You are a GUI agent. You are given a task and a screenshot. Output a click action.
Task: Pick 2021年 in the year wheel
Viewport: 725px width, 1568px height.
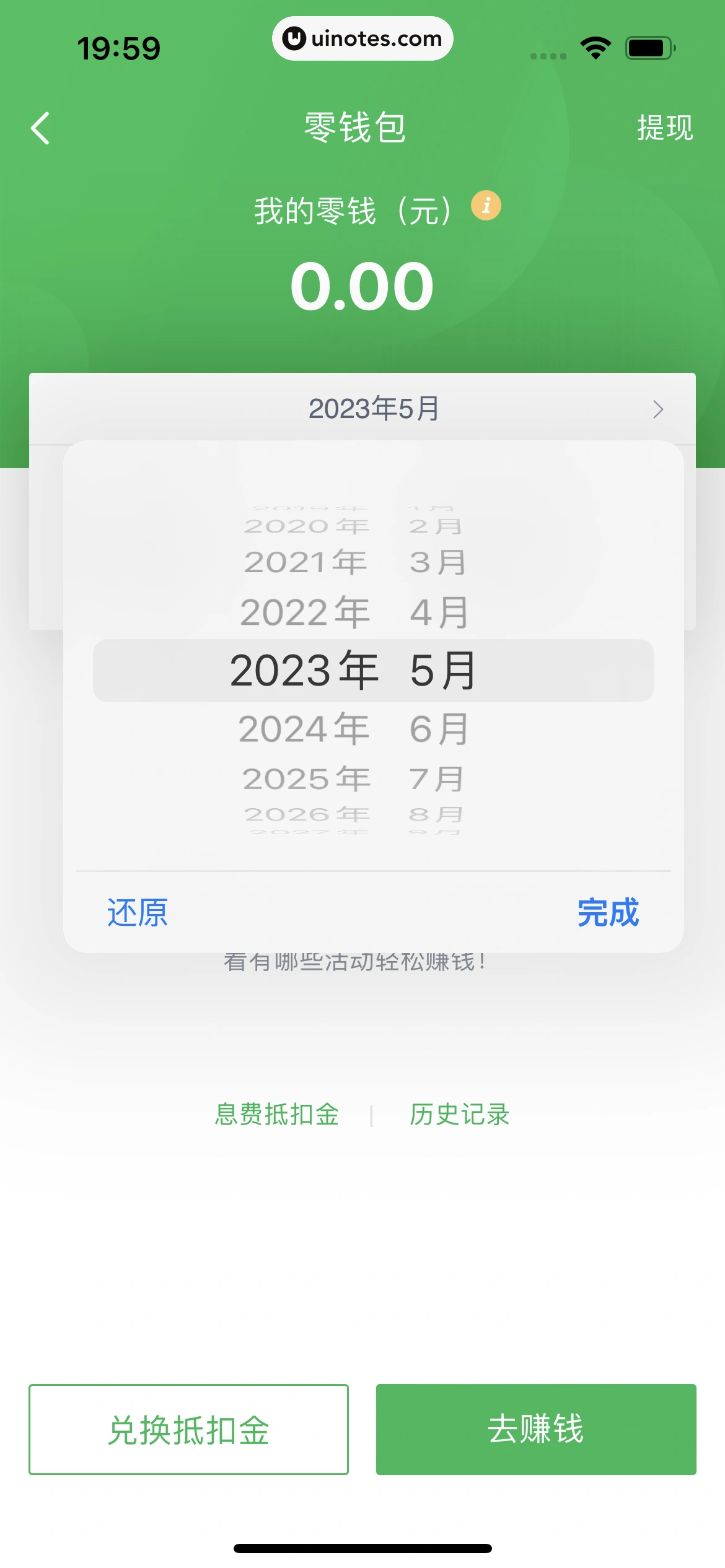coord(304,562)
